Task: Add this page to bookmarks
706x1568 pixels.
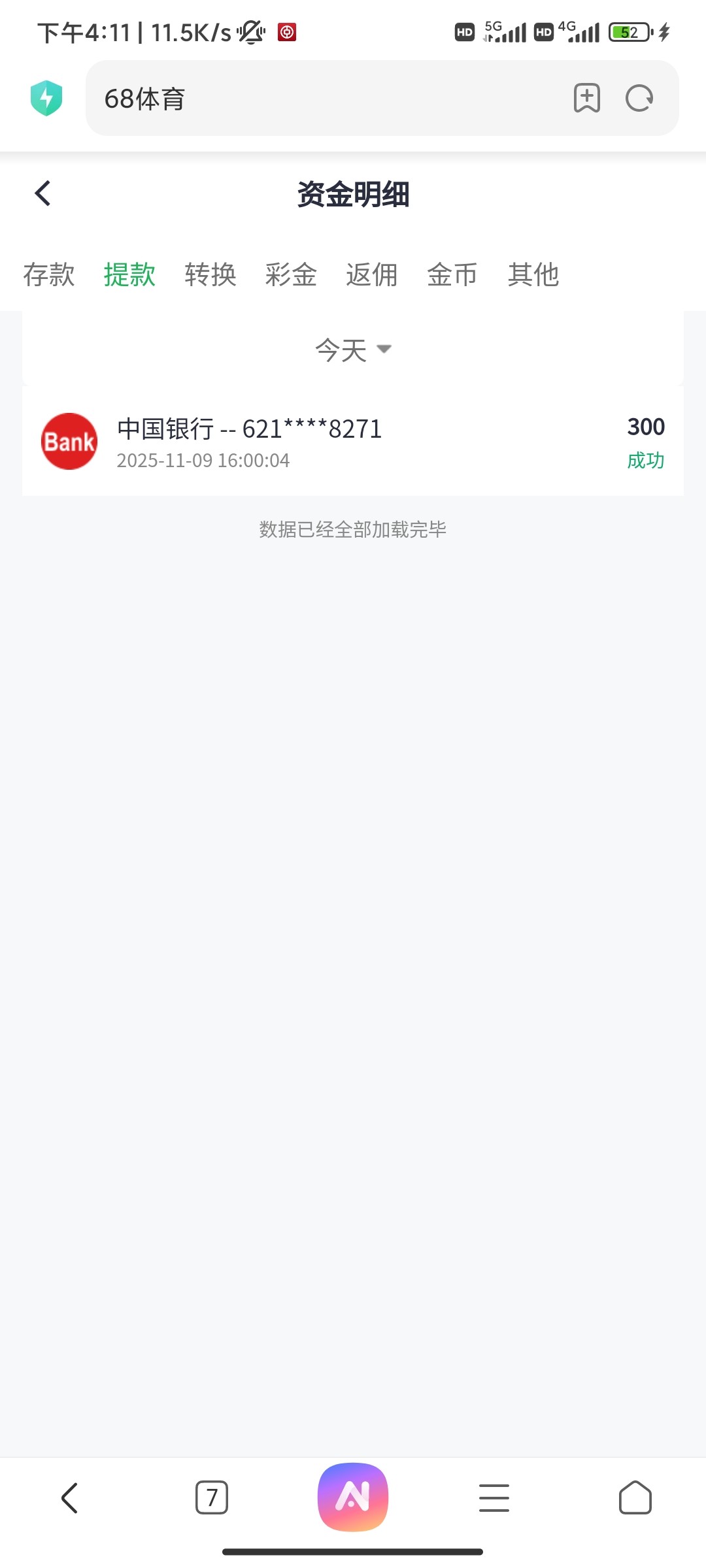Action: coord(586,99)
